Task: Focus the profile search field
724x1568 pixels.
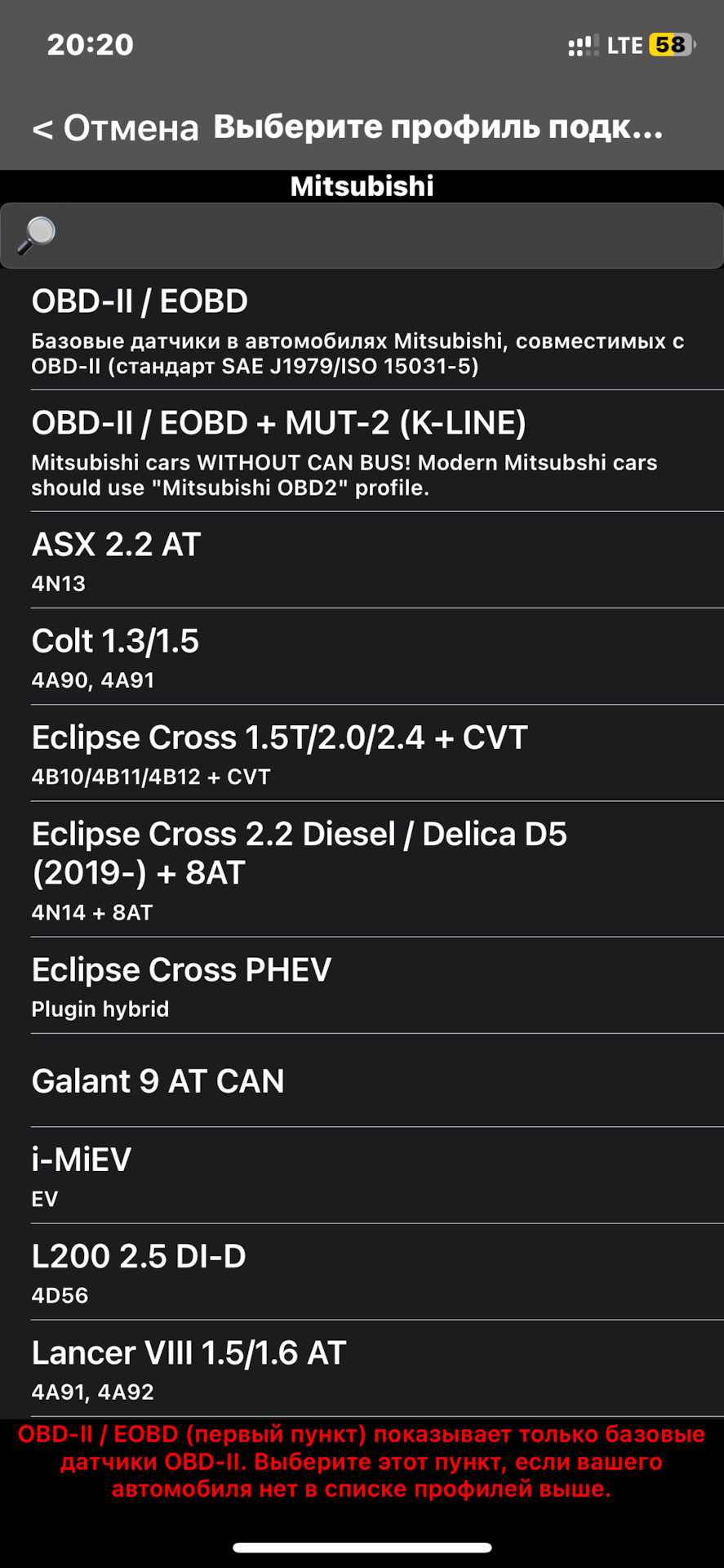Action: coord(362,235)
